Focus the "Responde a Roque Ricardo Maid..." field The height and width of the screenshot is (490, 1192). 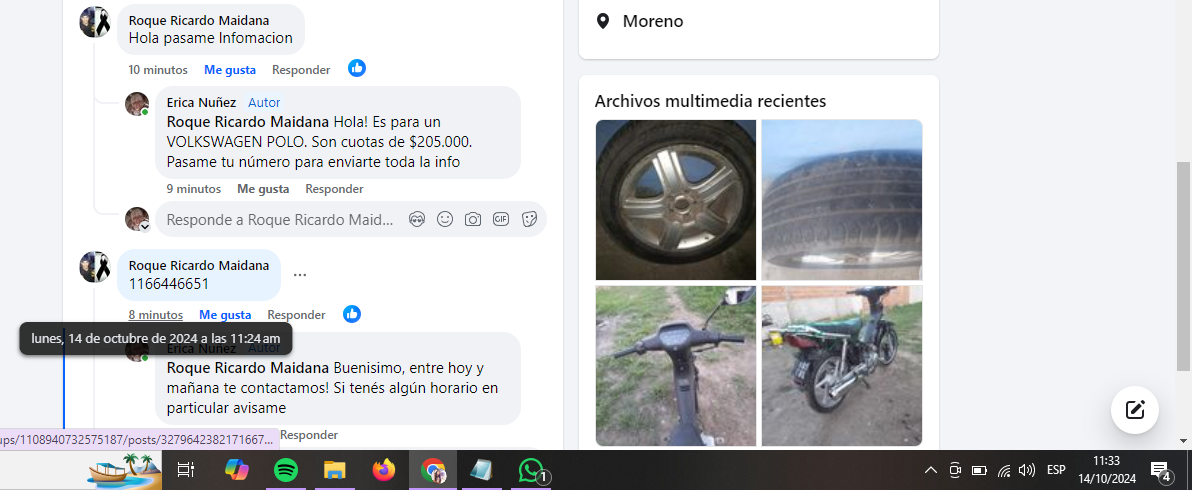pos(280,220)
